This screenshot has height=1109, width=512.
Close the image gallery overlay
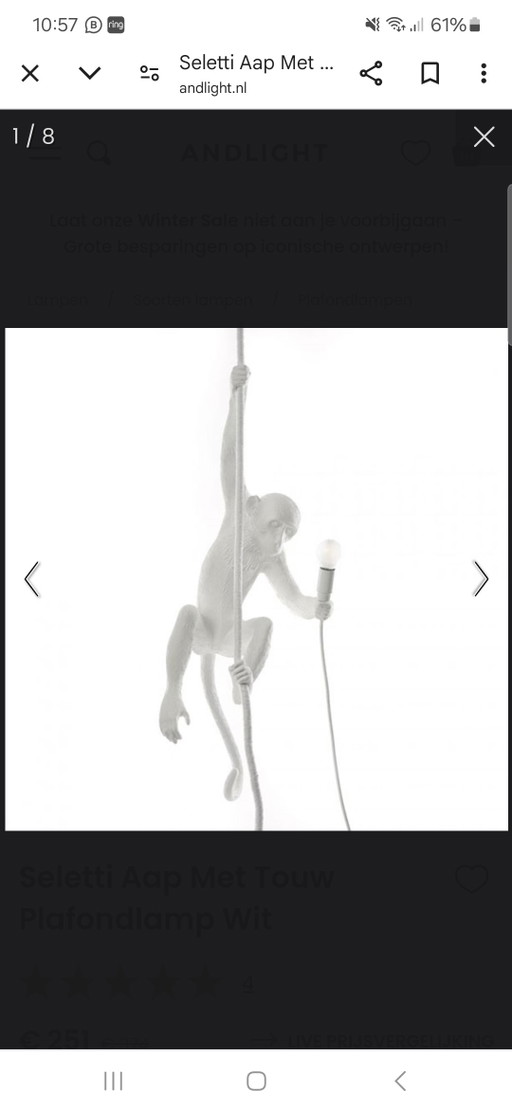484,137
